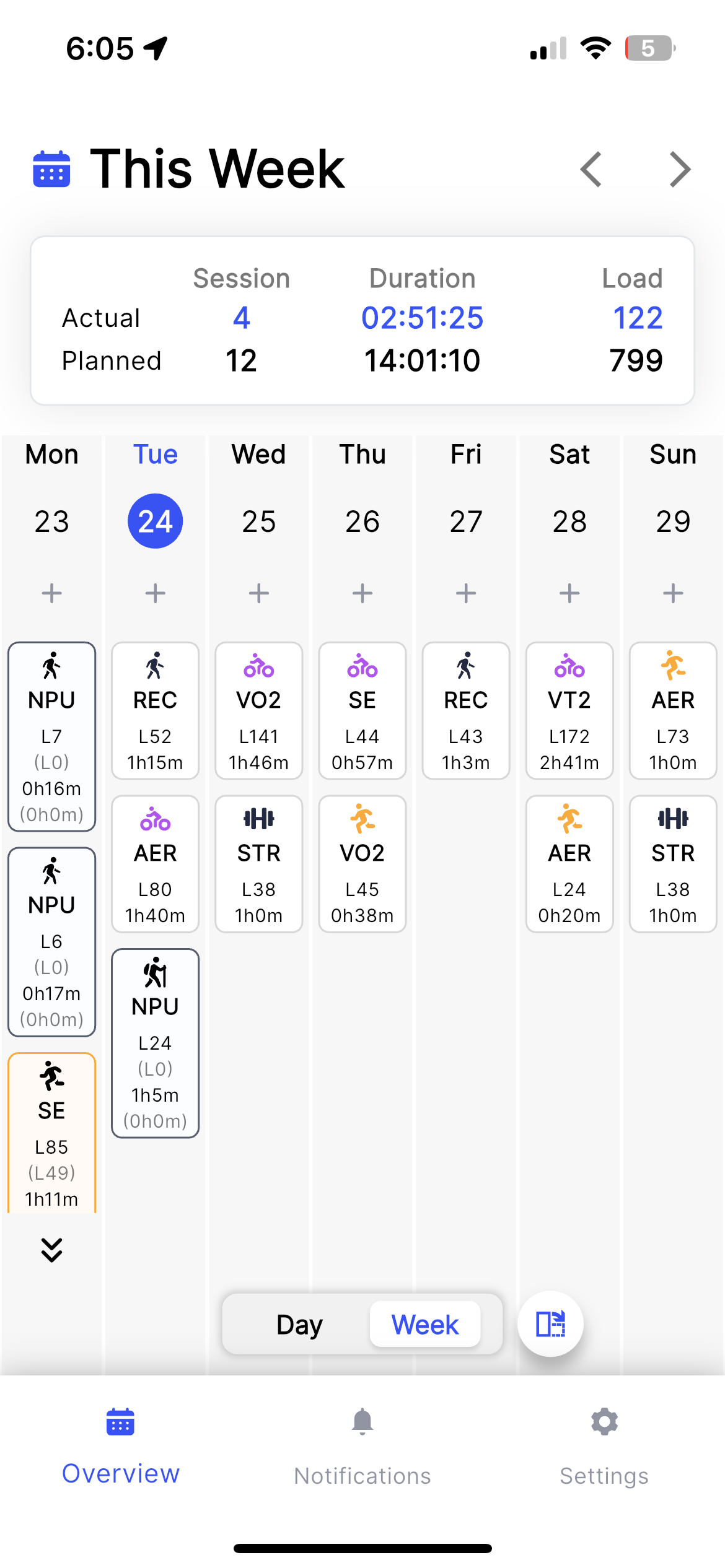Add a session on Wednesday 25

click(x=259, y=593)
